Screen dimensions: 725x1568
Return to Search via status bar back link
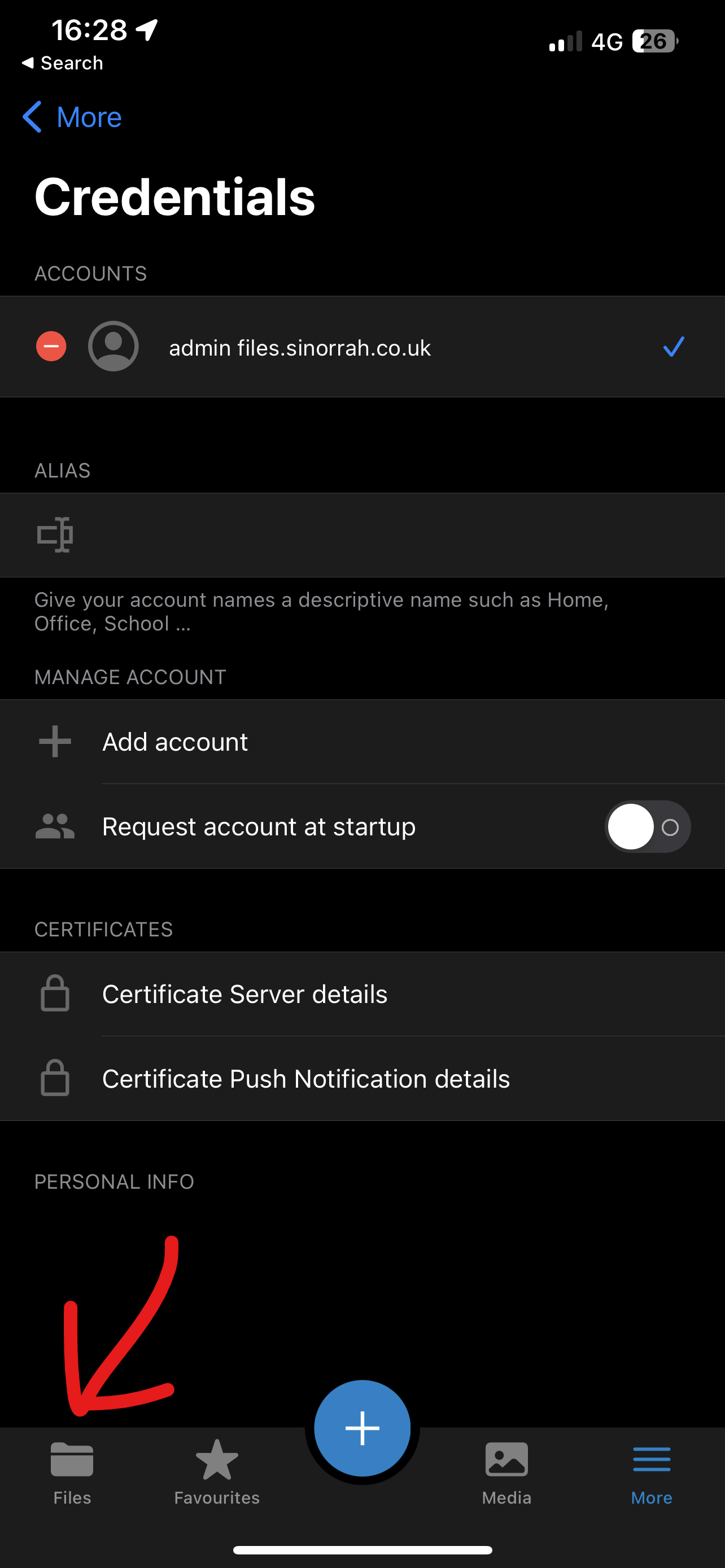62,63
